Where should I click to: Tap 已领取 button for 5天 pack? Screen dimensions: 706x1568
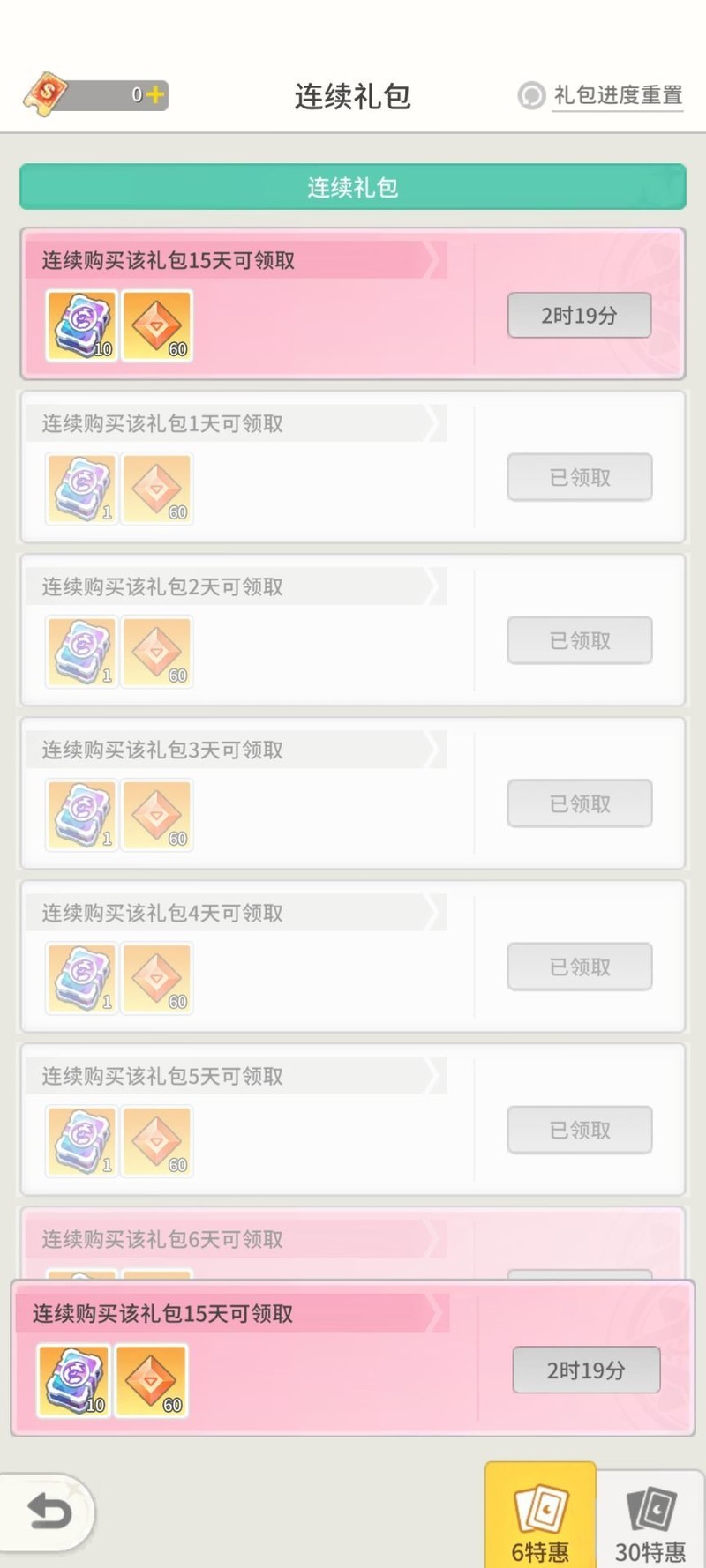(x=579, y=1130)
